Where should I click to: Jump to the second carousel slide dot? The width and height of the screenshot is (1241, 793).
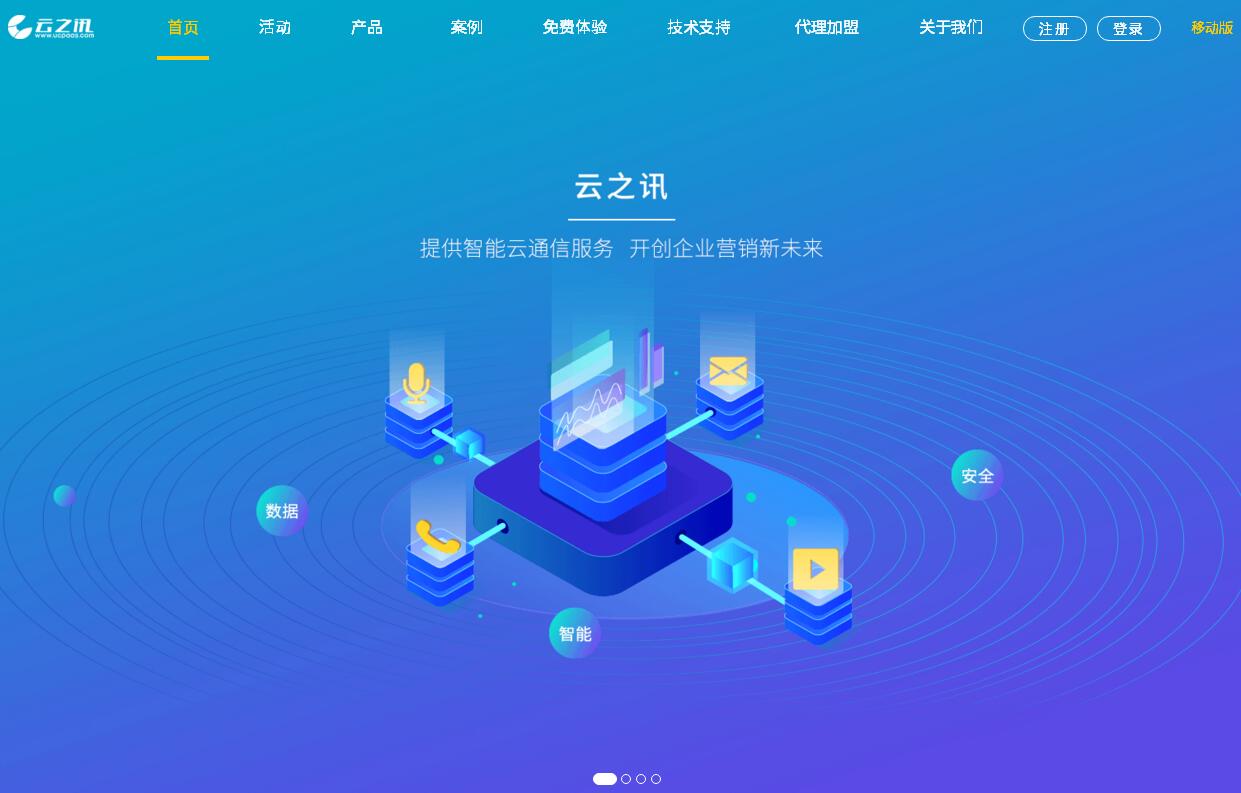(626, 779)
